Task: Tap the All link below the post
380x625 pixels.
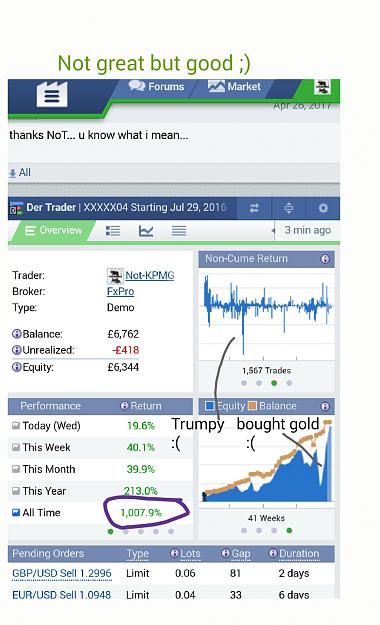Action: coord(20,173)
